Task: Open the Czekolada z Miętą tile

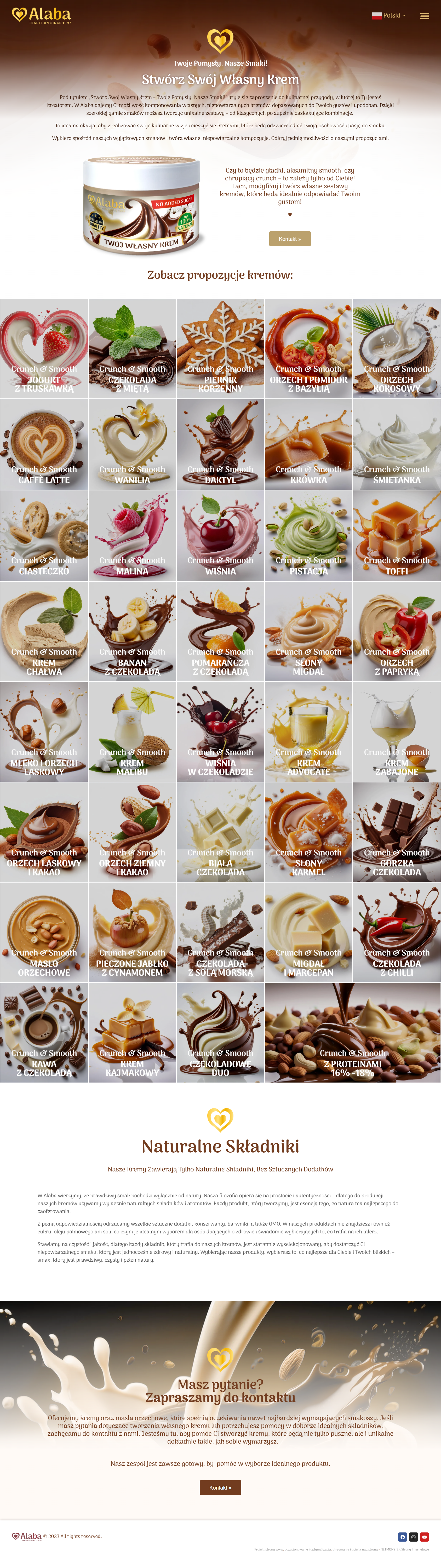Action: point(132,349)
